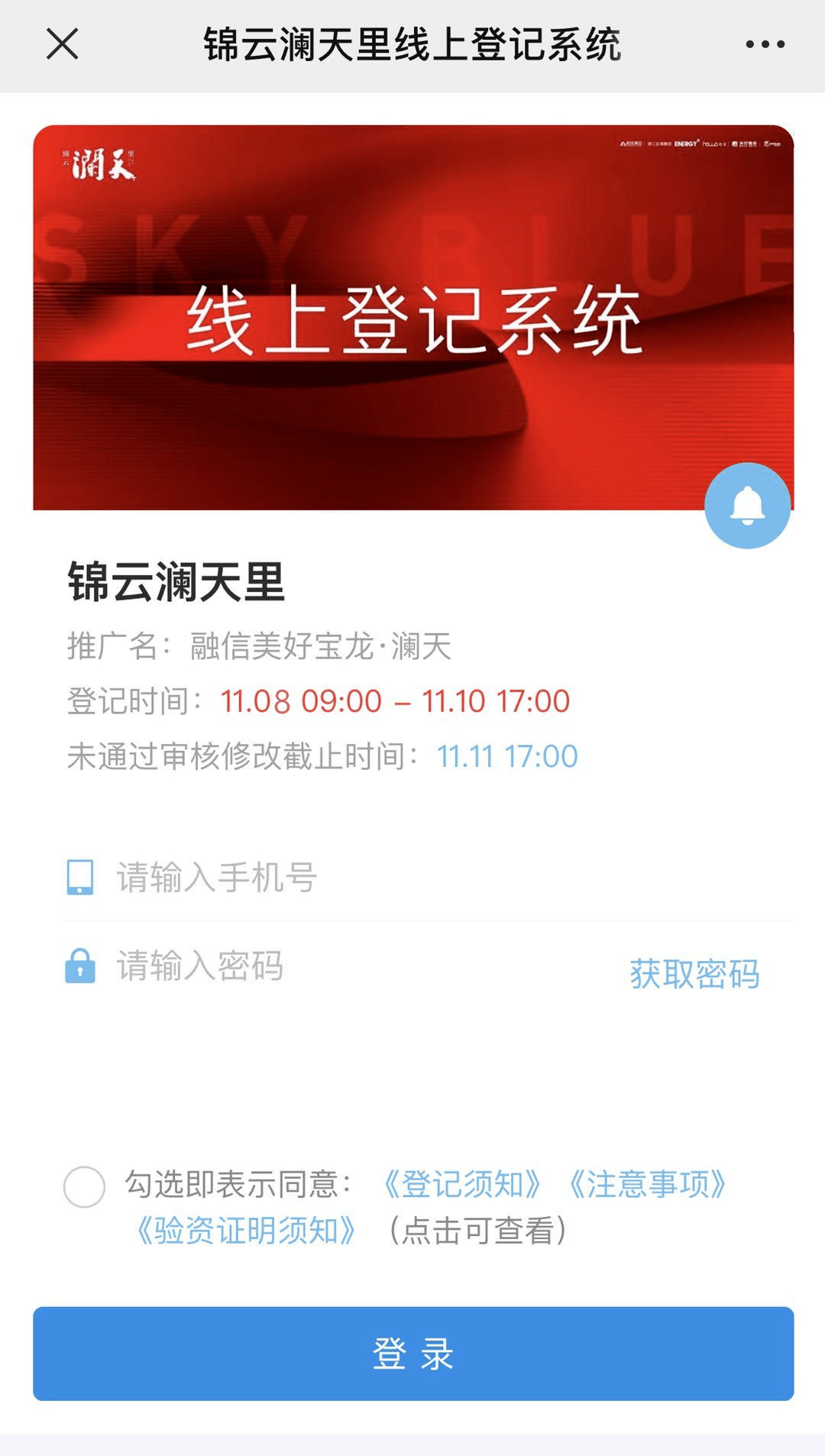Screen dimensions: 825x1456
Task: Tap the blue 登录 login button
Action: [x=413, y=1354]
